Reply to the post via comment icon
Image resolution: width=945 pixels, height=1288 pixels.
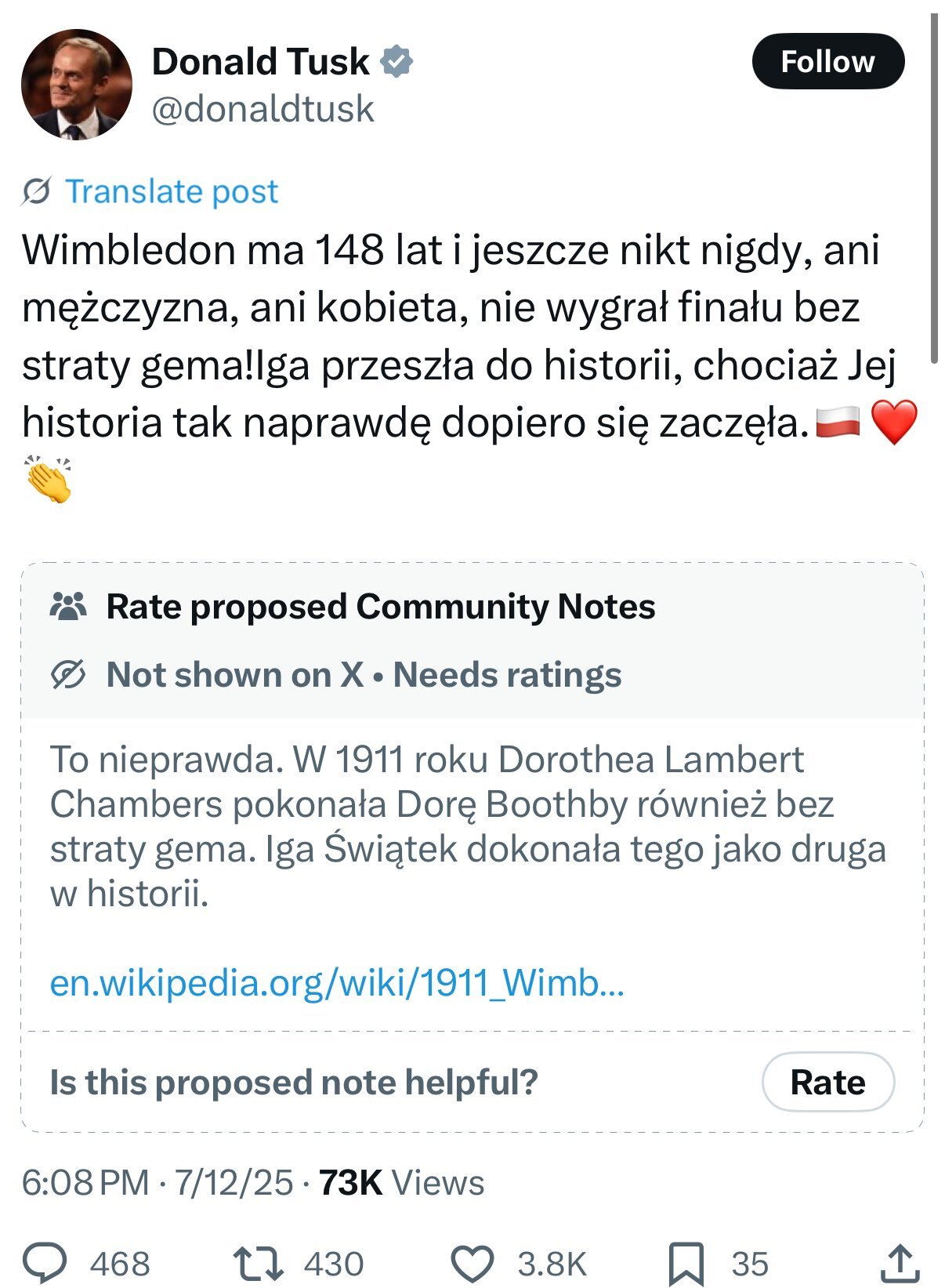pos(45,1263)
